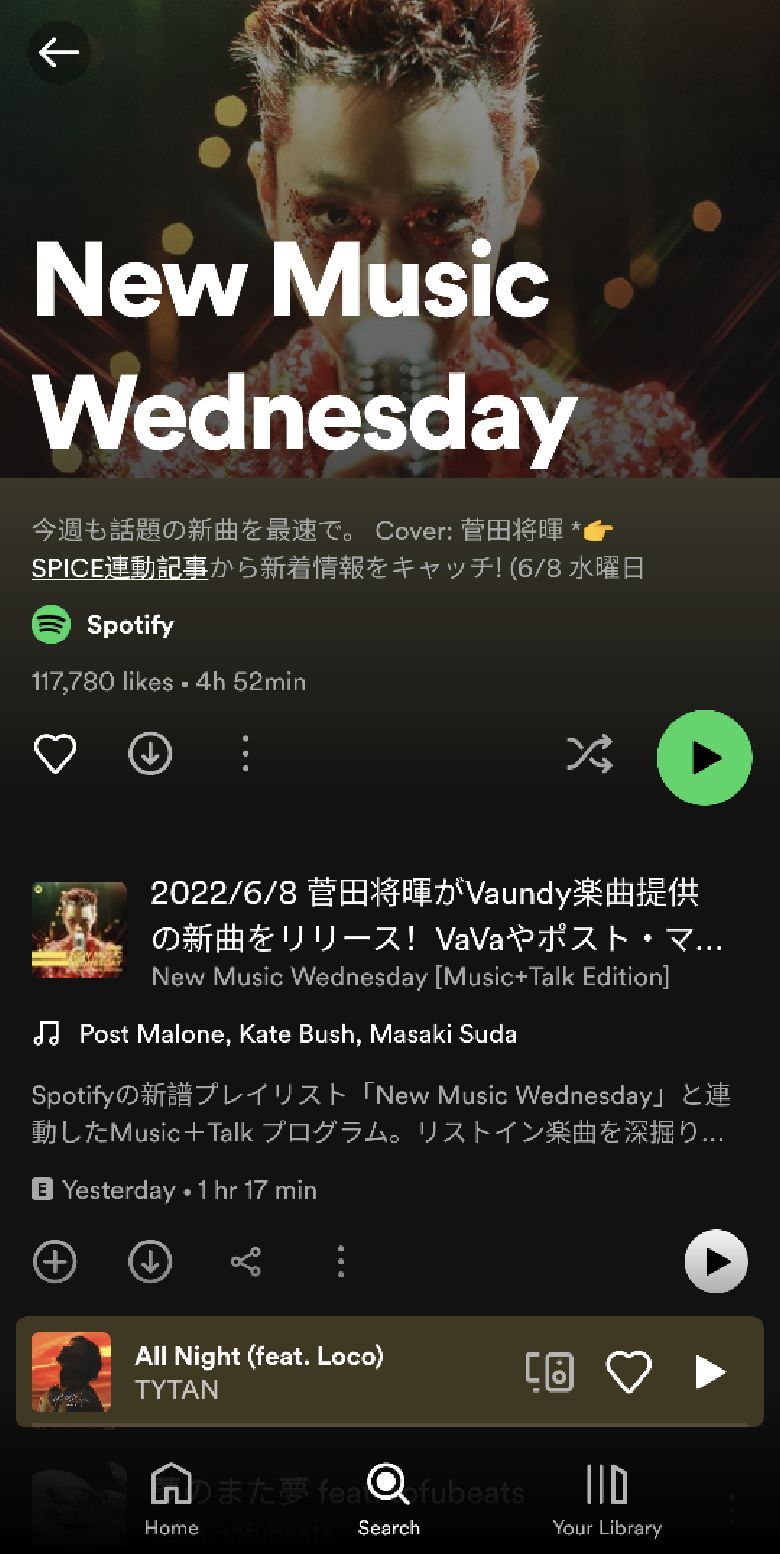780x1554 pixels.
Task: Resume All Night in the mini player
Action: coord(710,1372)
